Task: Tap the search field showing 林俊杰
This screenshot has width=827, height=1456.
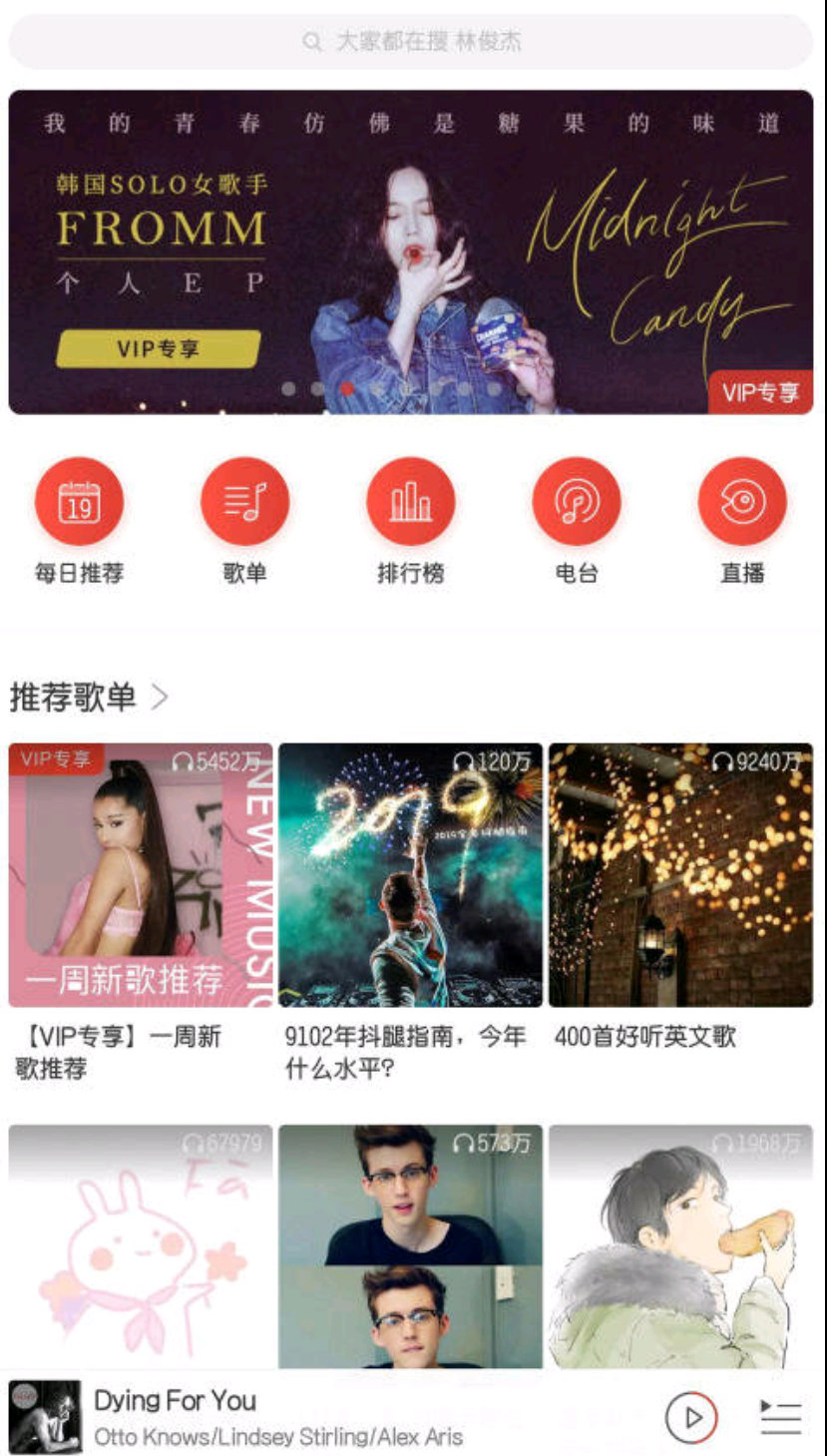Action: pyautogui.click(x=419, y=41)
